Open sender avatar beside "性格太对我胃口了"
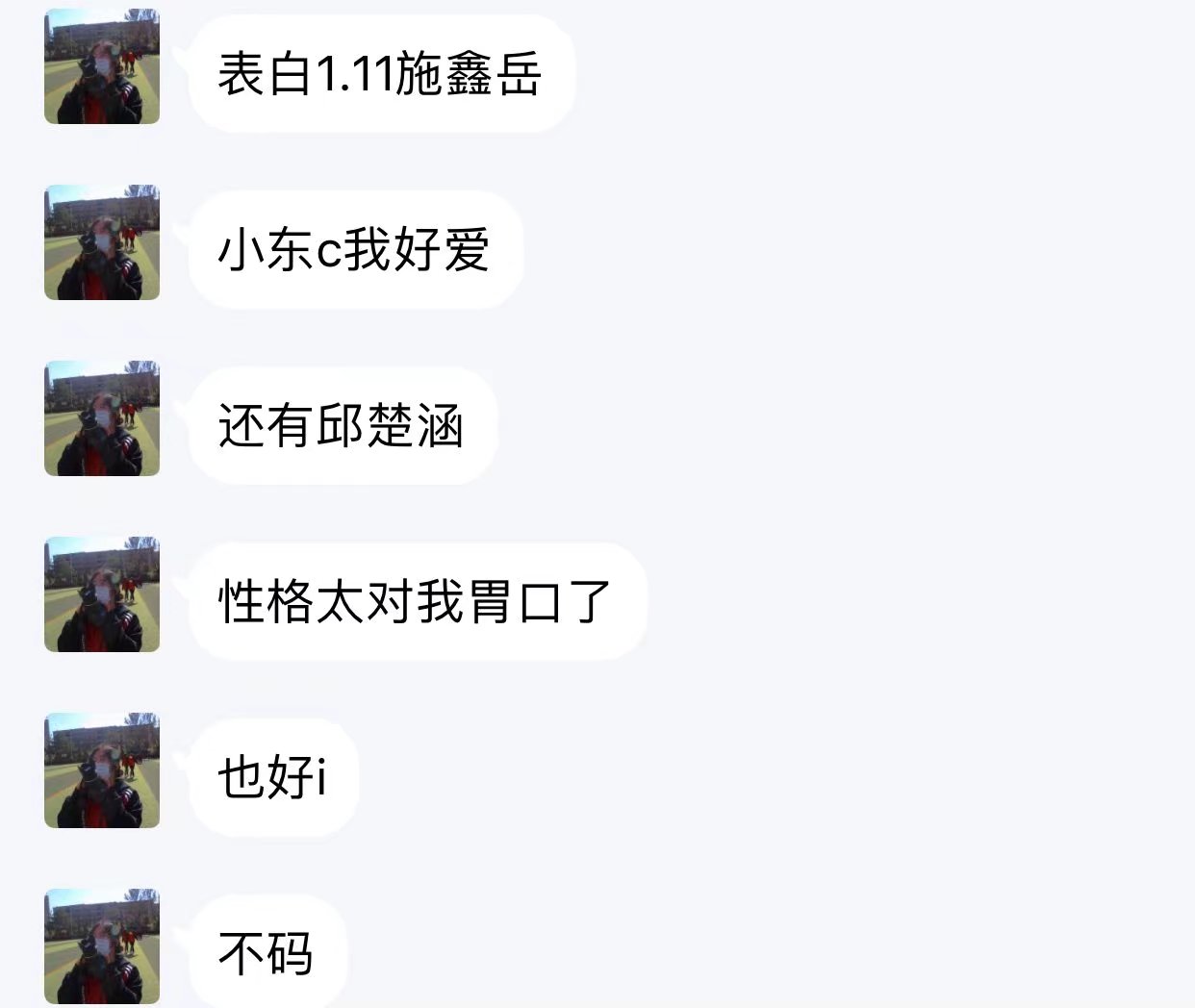The height and width of the screenshot is (1008, 1195). (x=102, y=594)
